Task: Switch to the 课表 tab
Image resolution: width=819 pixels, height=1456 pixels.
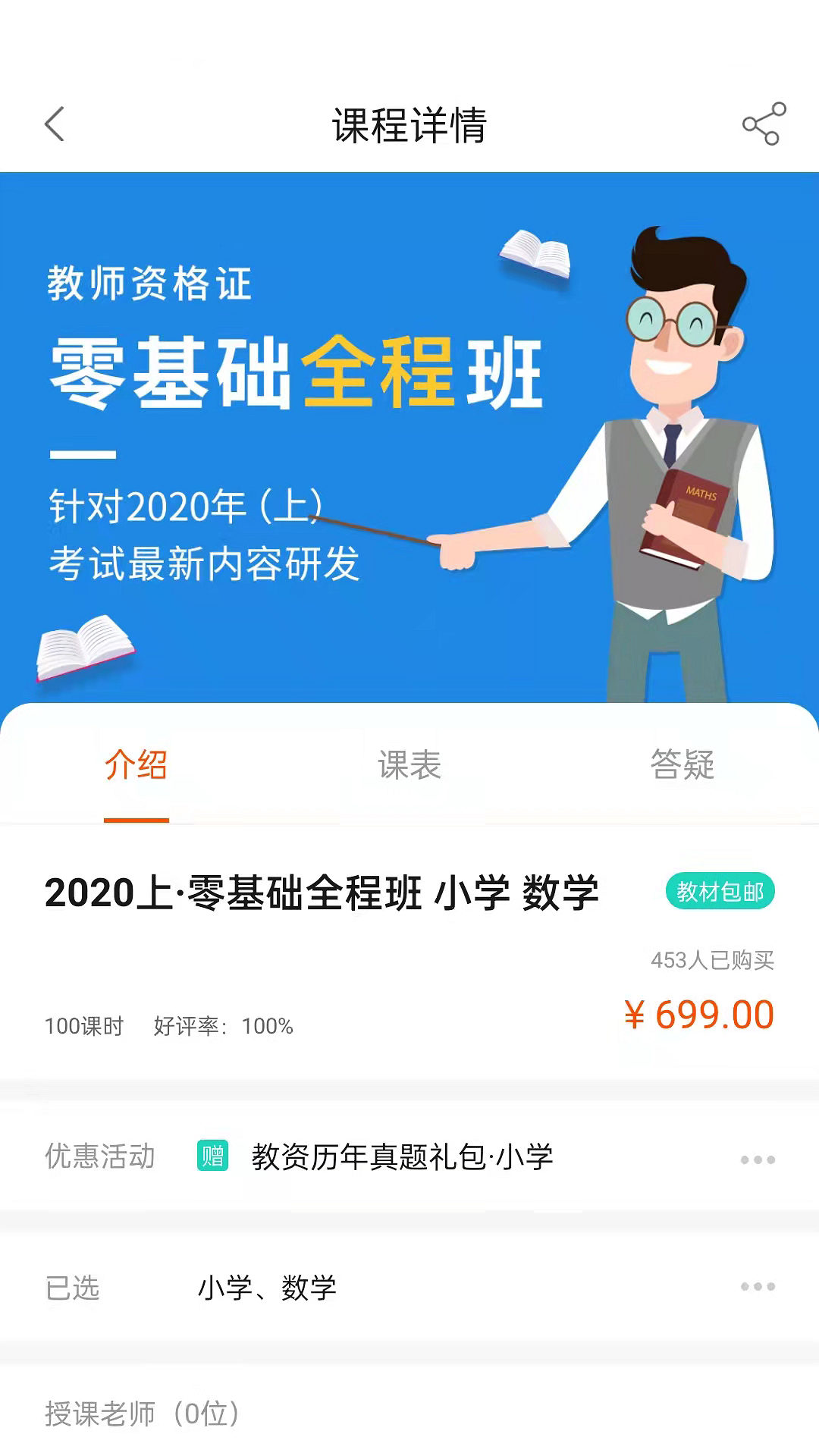Action: click(x=409, y=764)
